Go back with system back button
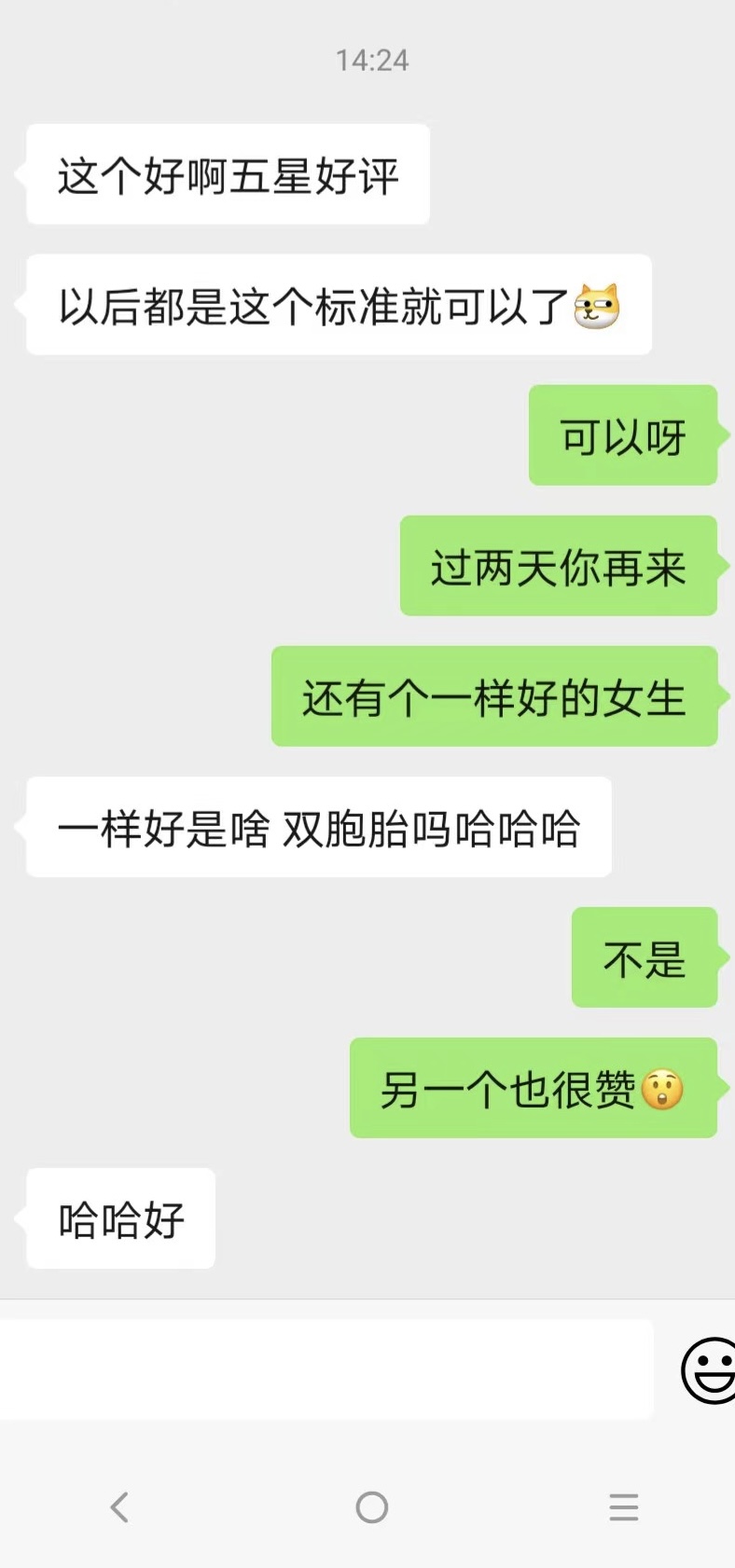Image resolution: width=735 pixels, height=1568 pixels. [119, 1506]
